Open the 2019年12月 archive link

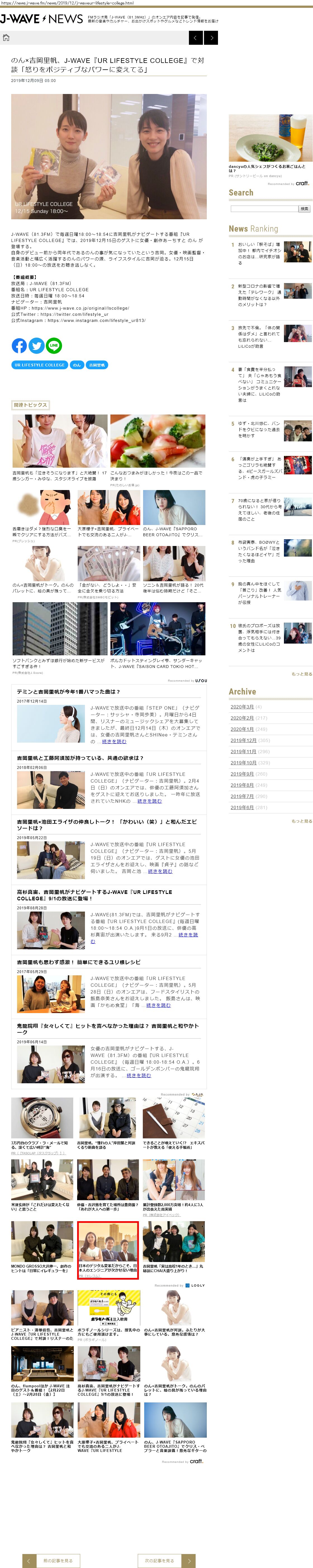(x=243, y=740)
